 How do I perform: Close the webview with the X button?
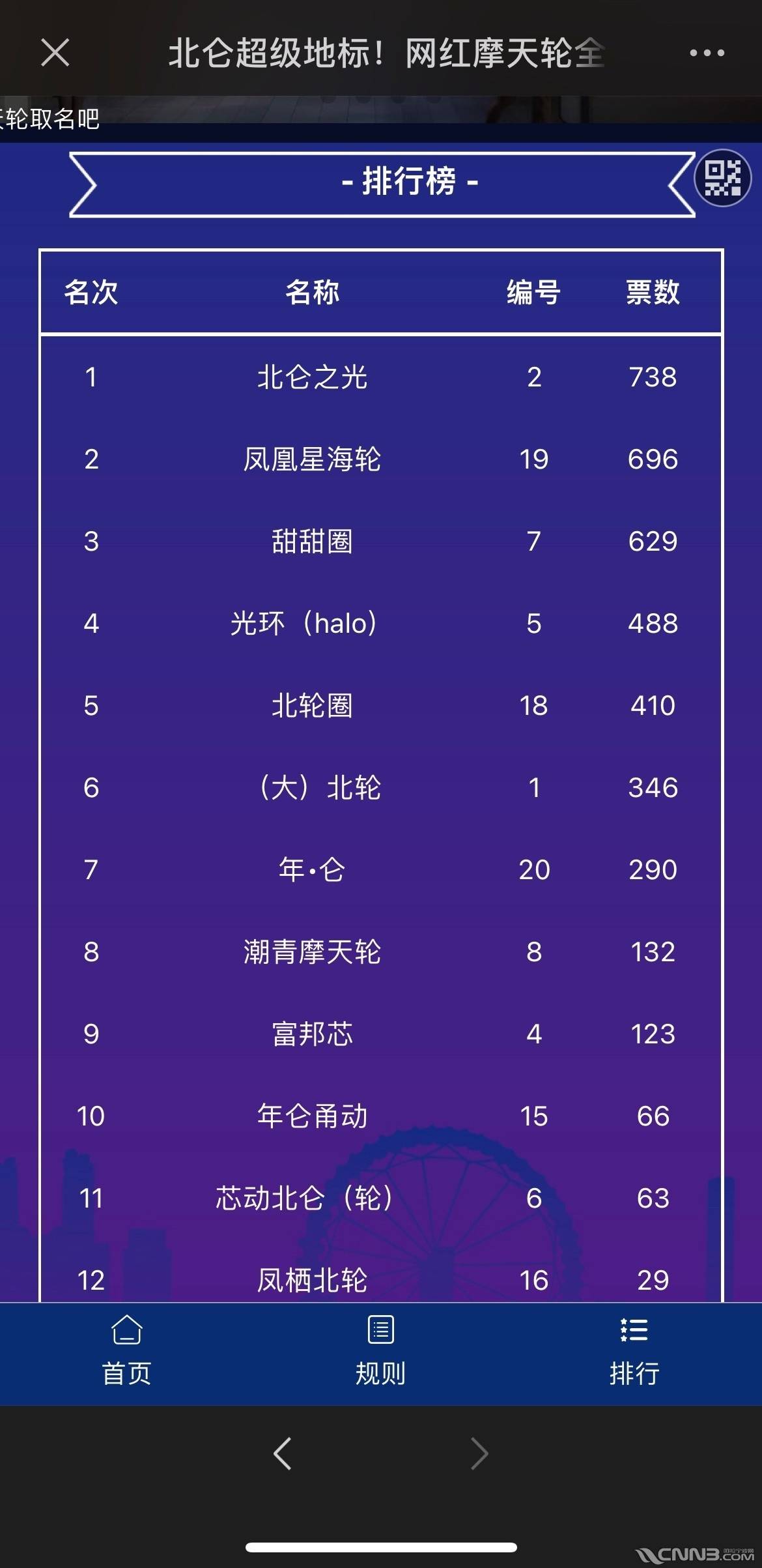tap(55, 52)
